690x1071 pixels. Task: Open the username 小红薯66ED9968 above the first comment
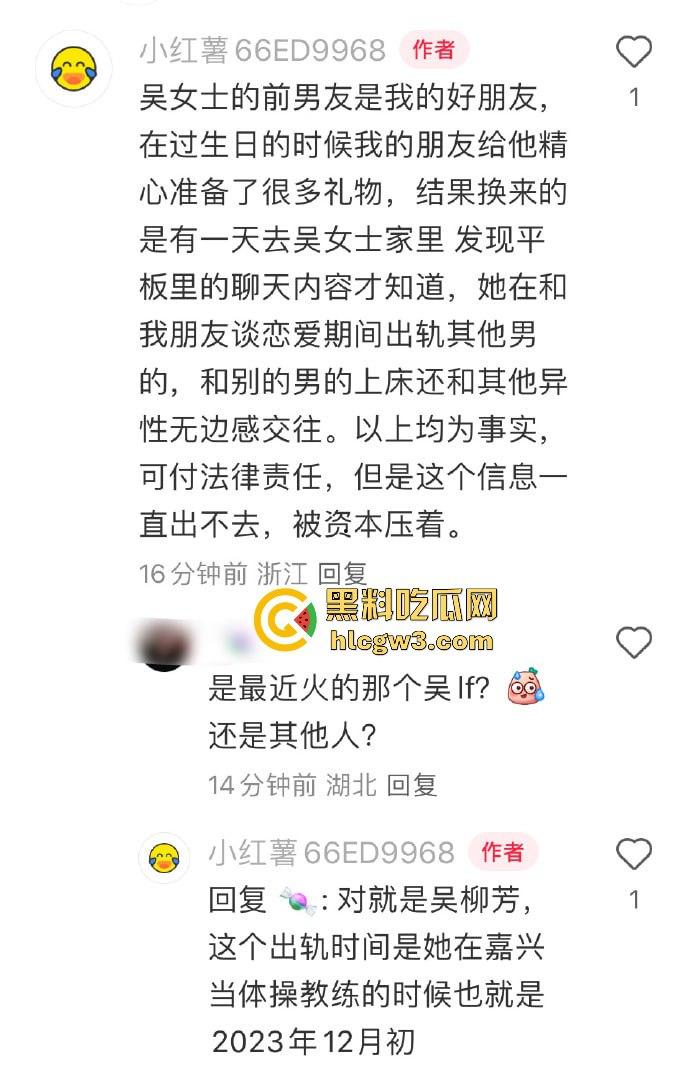click(x=262, y=49)
